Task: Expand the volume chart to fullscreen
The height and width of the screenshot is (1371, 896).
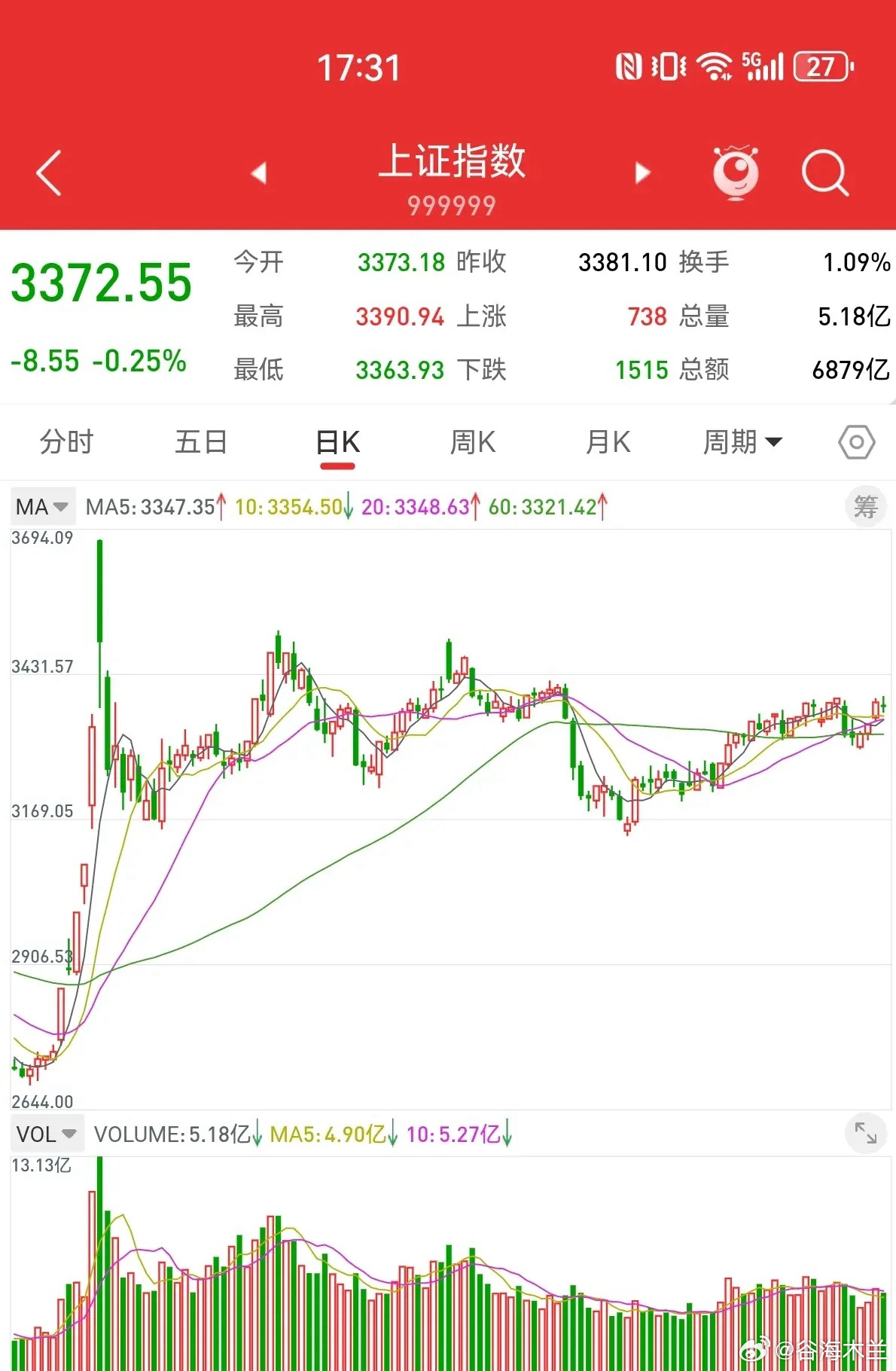Action: point(864,1133)
